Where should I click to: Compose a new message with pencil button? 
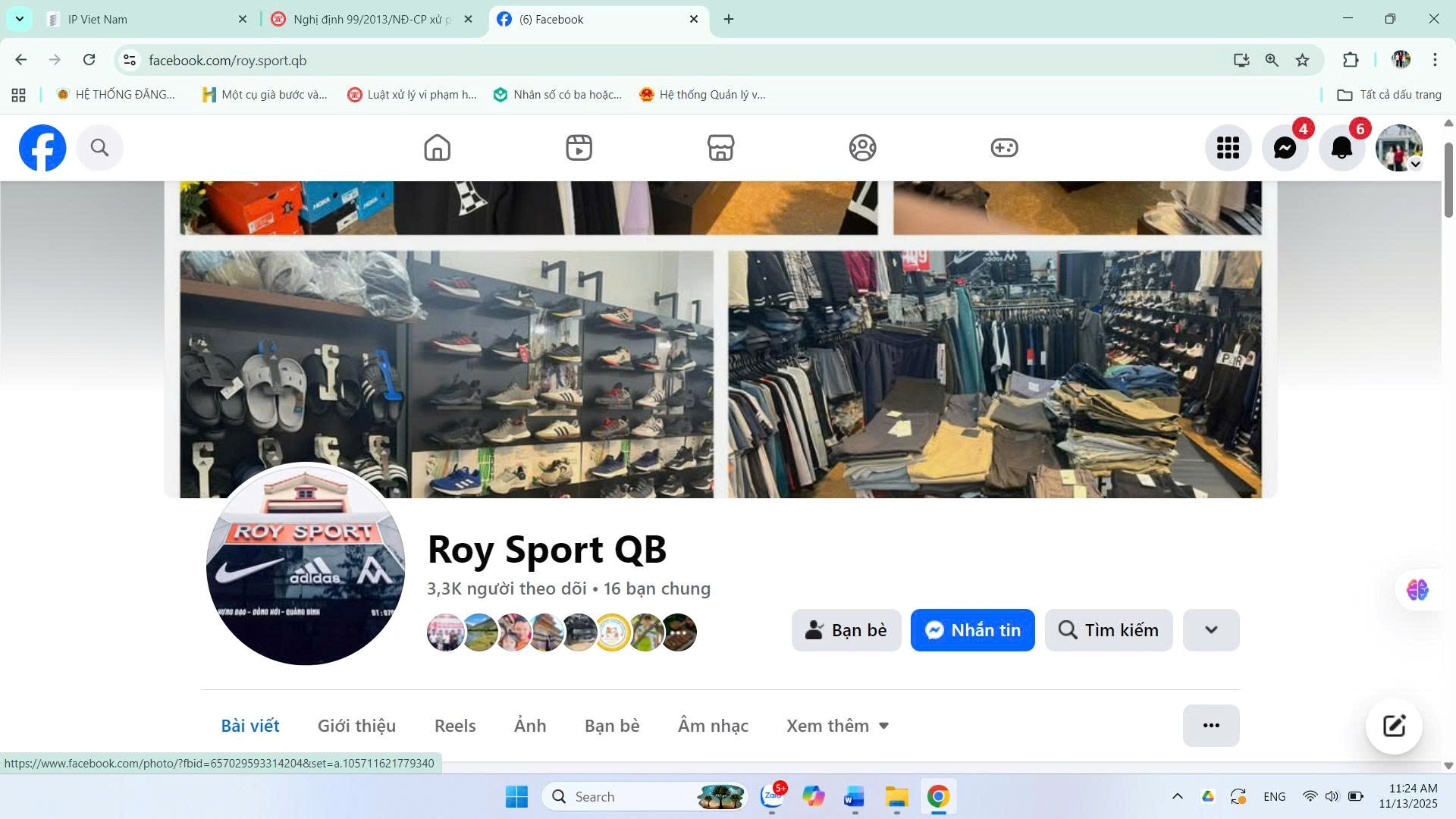coord(1394,726)
